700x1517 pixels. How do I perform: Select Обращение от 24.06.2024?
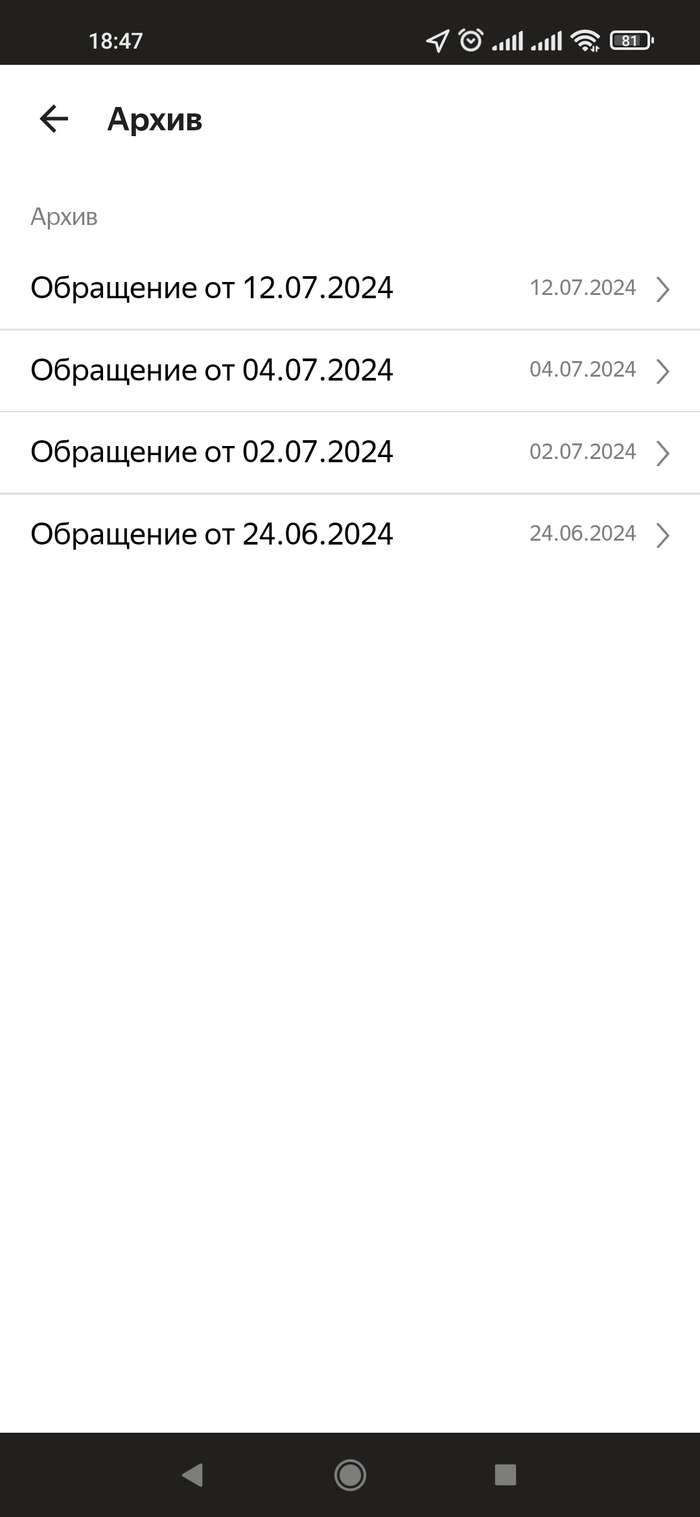[350, 534]
